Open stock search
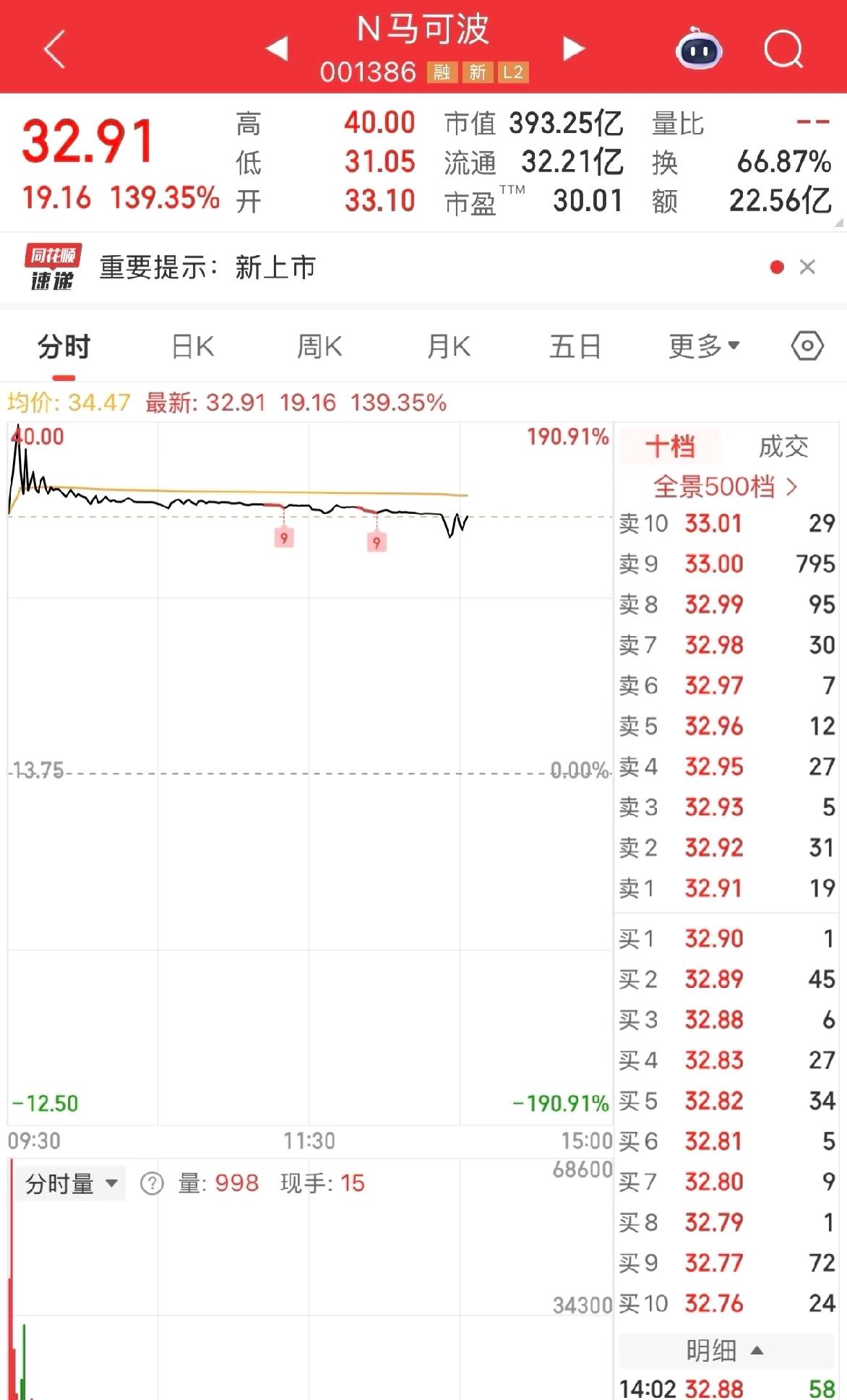 tap(783, 49)
